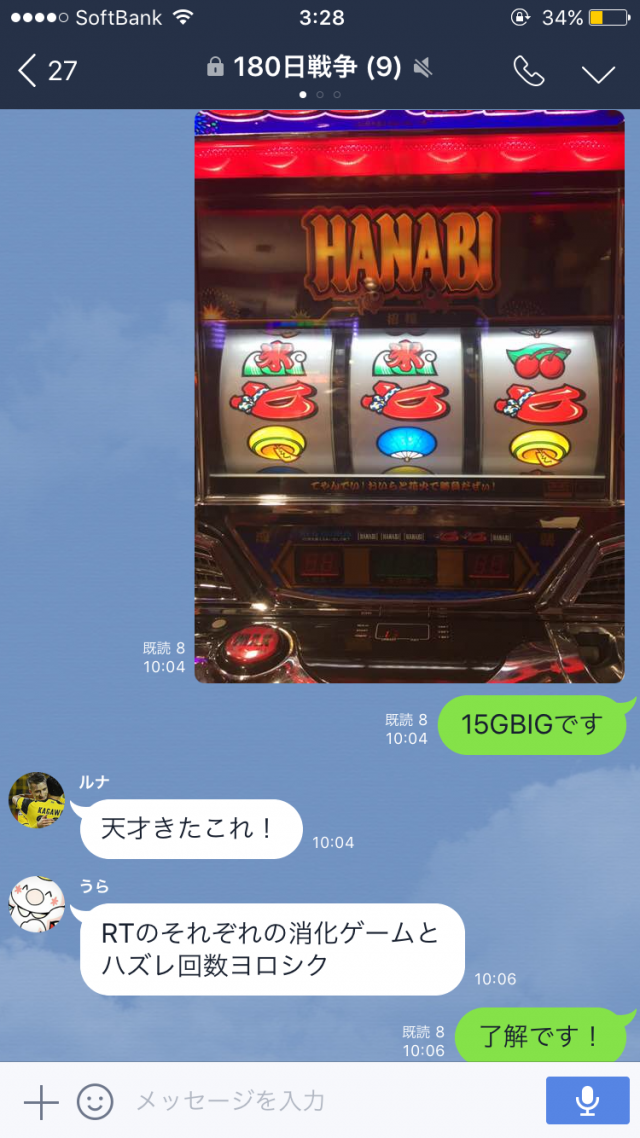
Task: Open the emoji and sticker picker
Action: 96,1101
